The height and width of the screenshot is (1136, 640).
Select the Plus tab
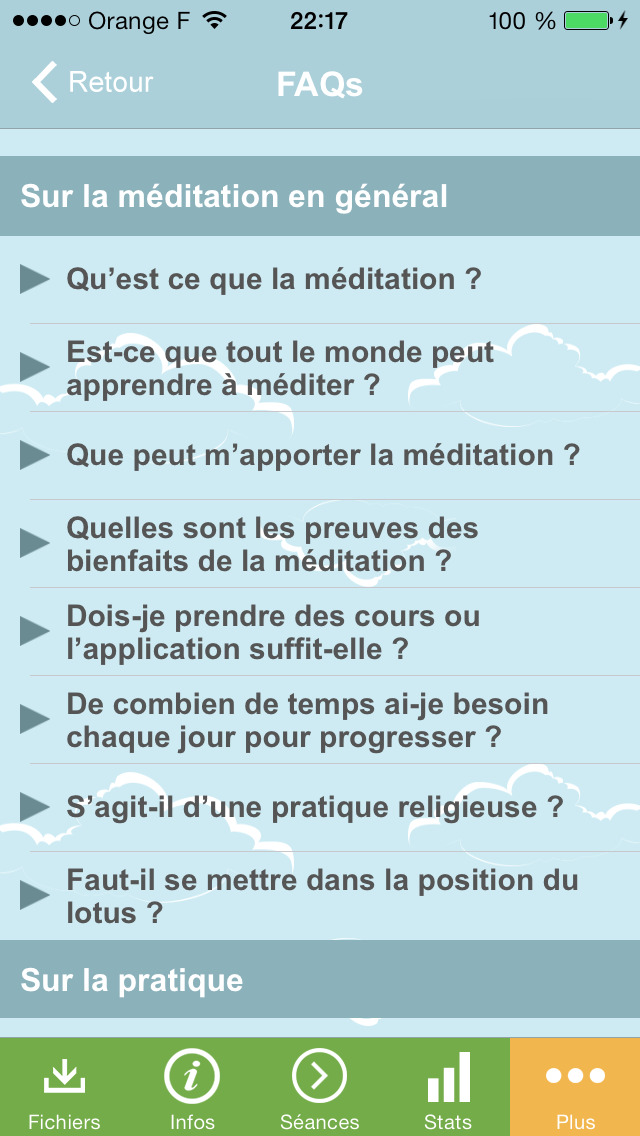click(575, 1086)
